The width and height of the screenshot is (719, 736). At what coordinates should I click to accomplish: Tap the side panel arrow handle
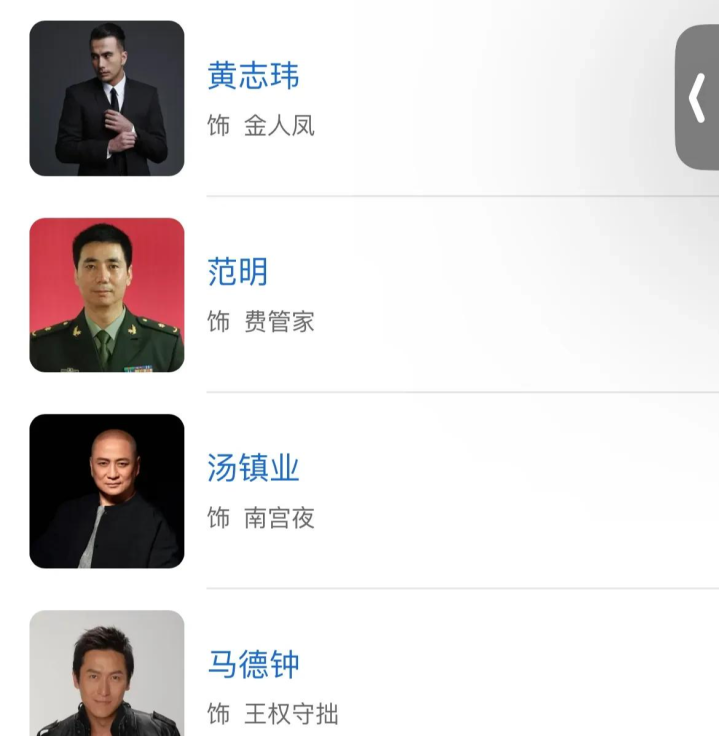698,98
